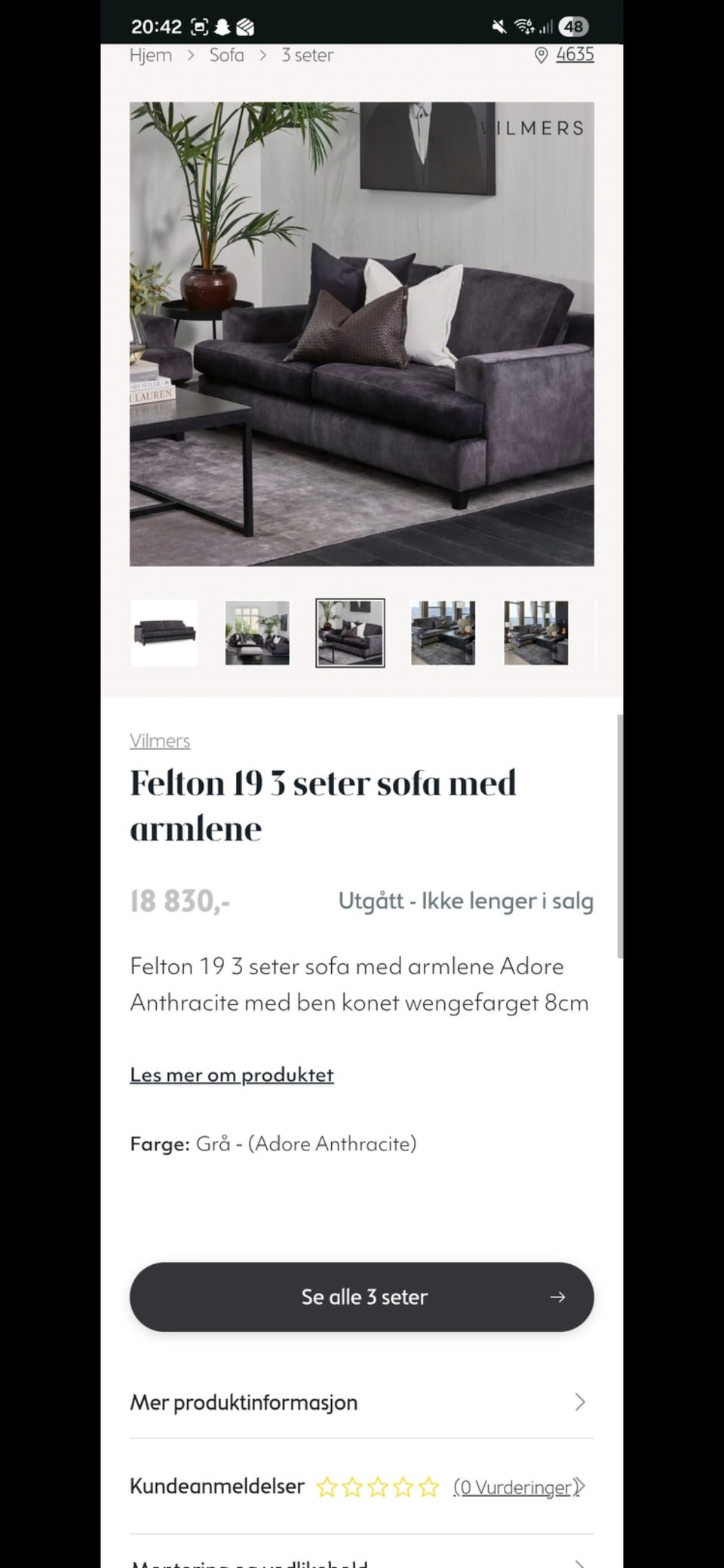
Task: Tap the location pin icon near postcode 4635
Action: [540, 54]
